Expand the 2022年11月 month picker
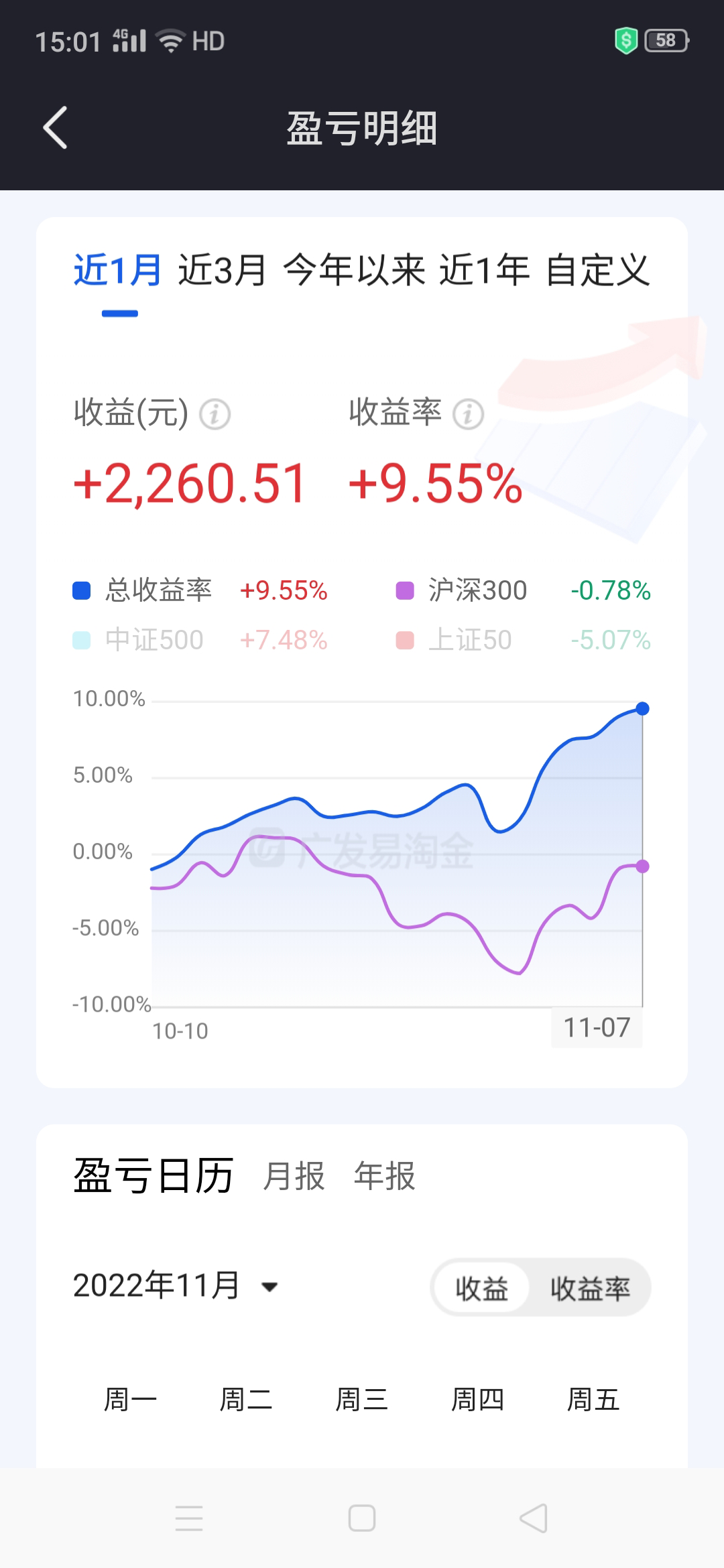 tap(176, 1286)
